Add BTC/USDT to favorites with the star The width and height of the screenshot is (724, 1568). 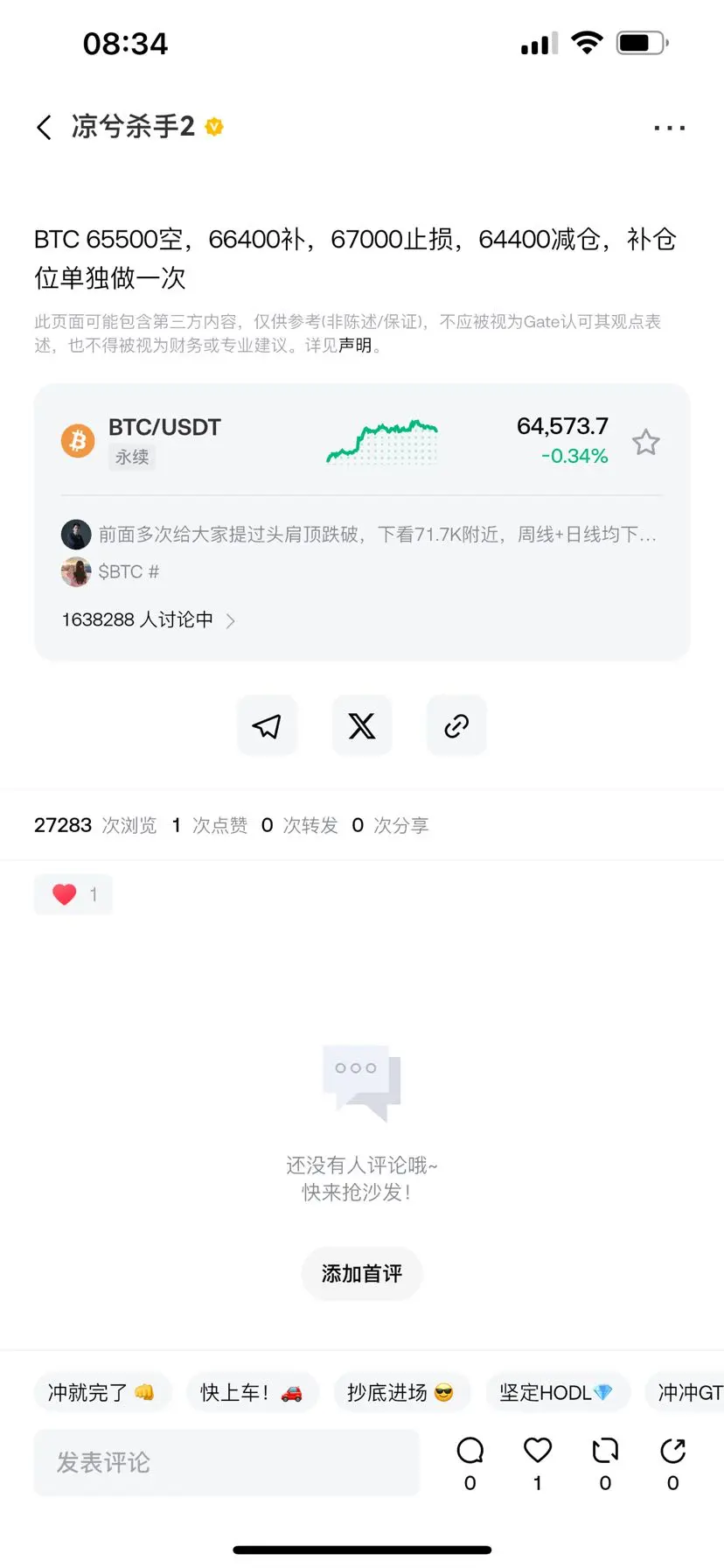[x=646, y=442]
